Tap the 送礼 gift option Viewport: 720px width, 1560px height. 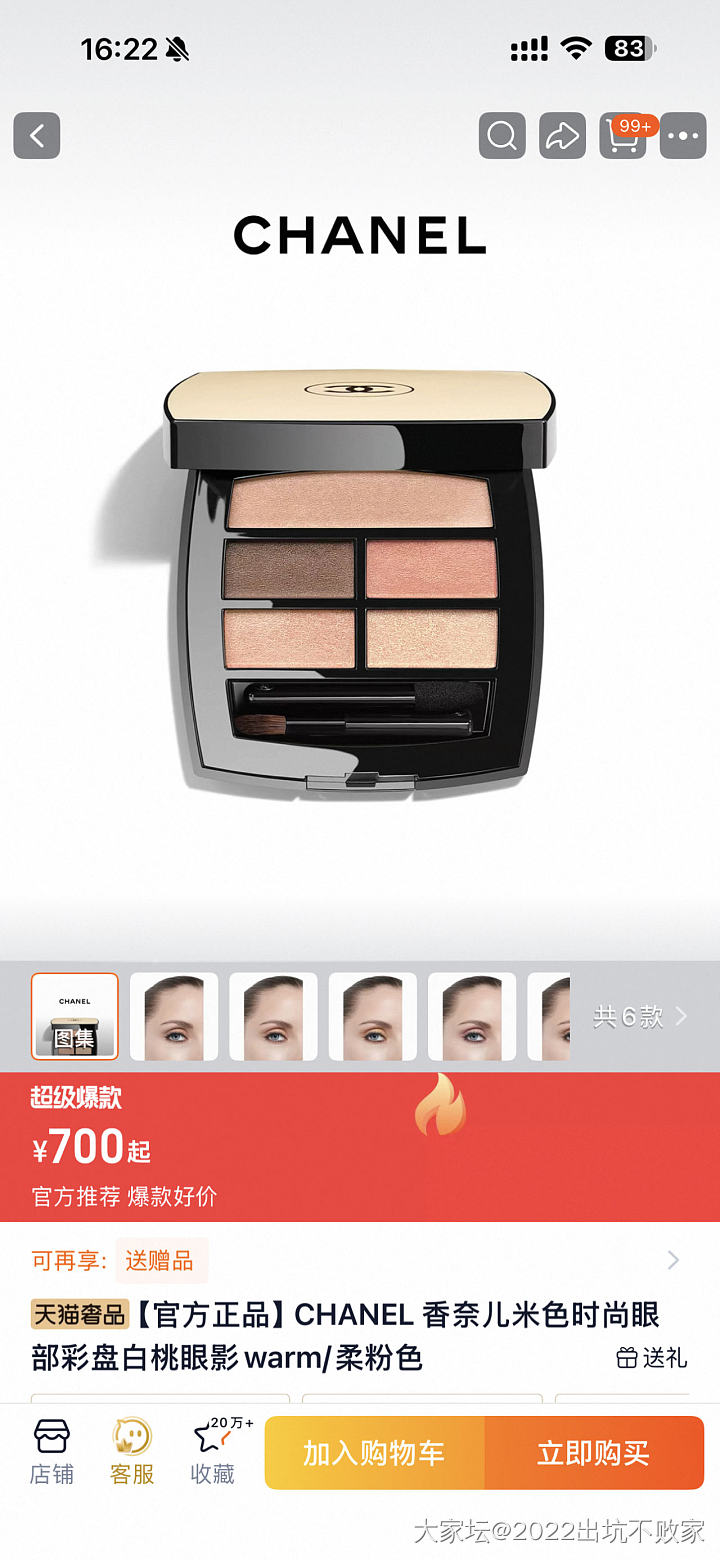[652, 1357]
